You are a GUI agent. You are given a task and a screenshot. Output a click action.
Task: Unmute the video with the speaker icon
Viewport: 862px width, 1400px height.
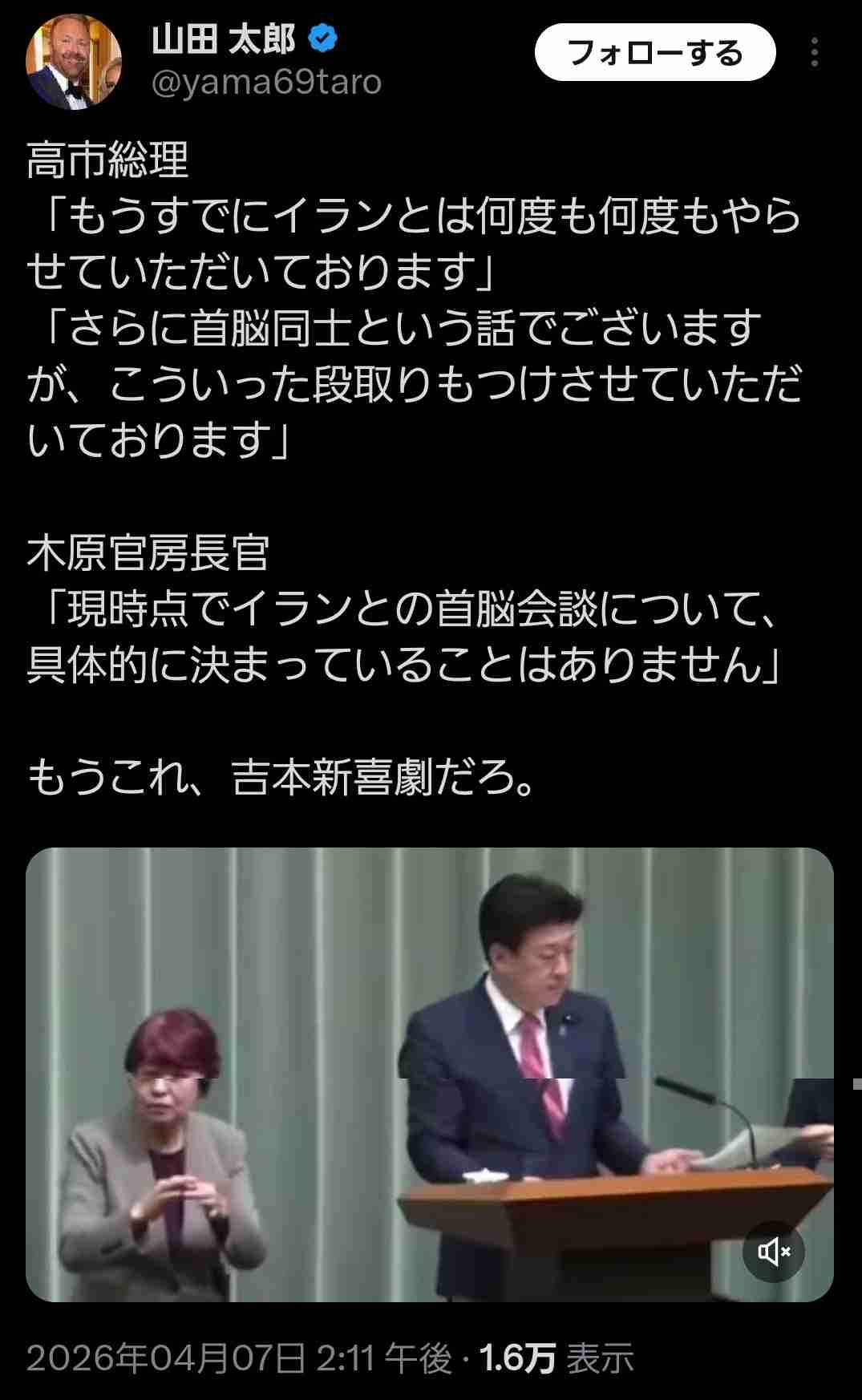[x=773, y=1252]
